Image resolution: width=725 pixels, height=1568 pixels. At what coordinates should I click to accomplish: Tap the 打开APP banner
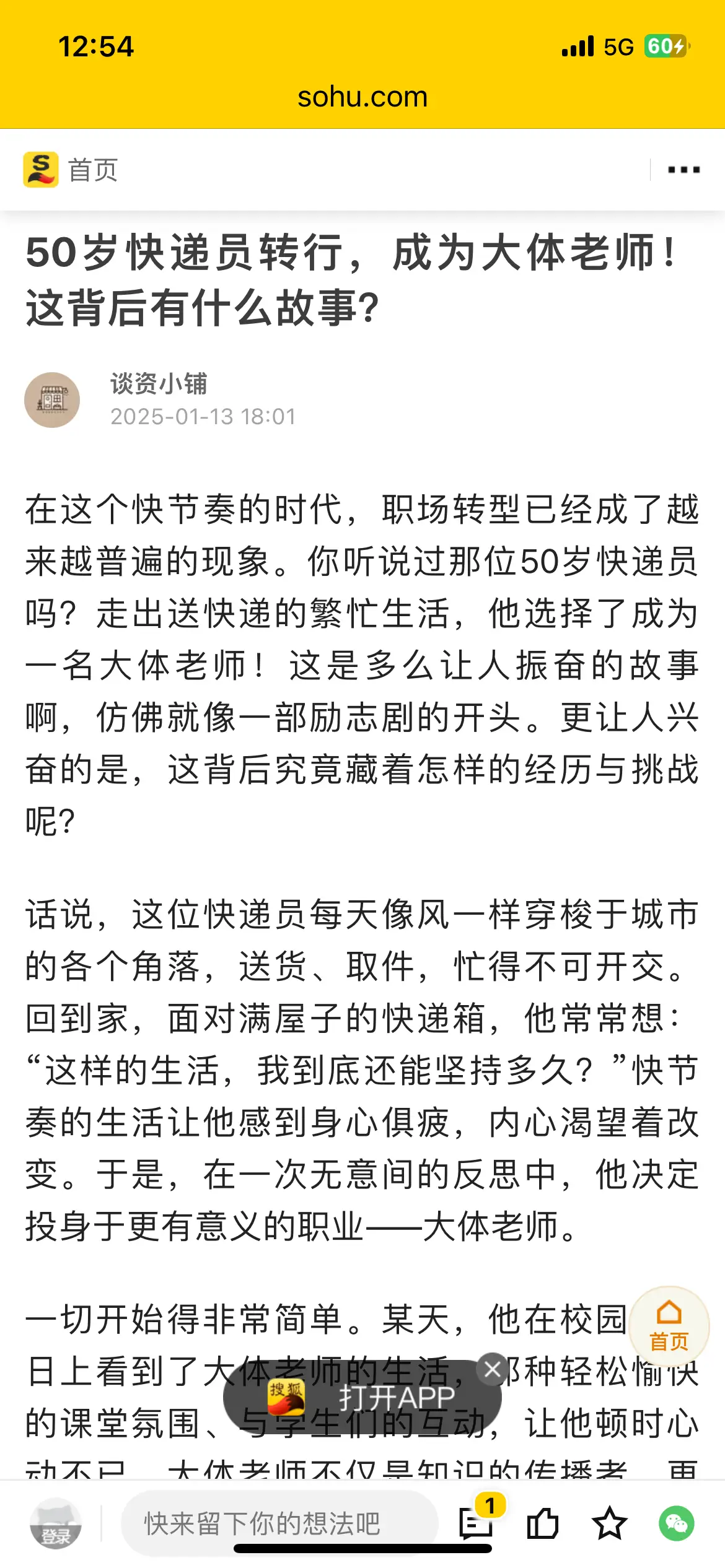[362, 1397]
